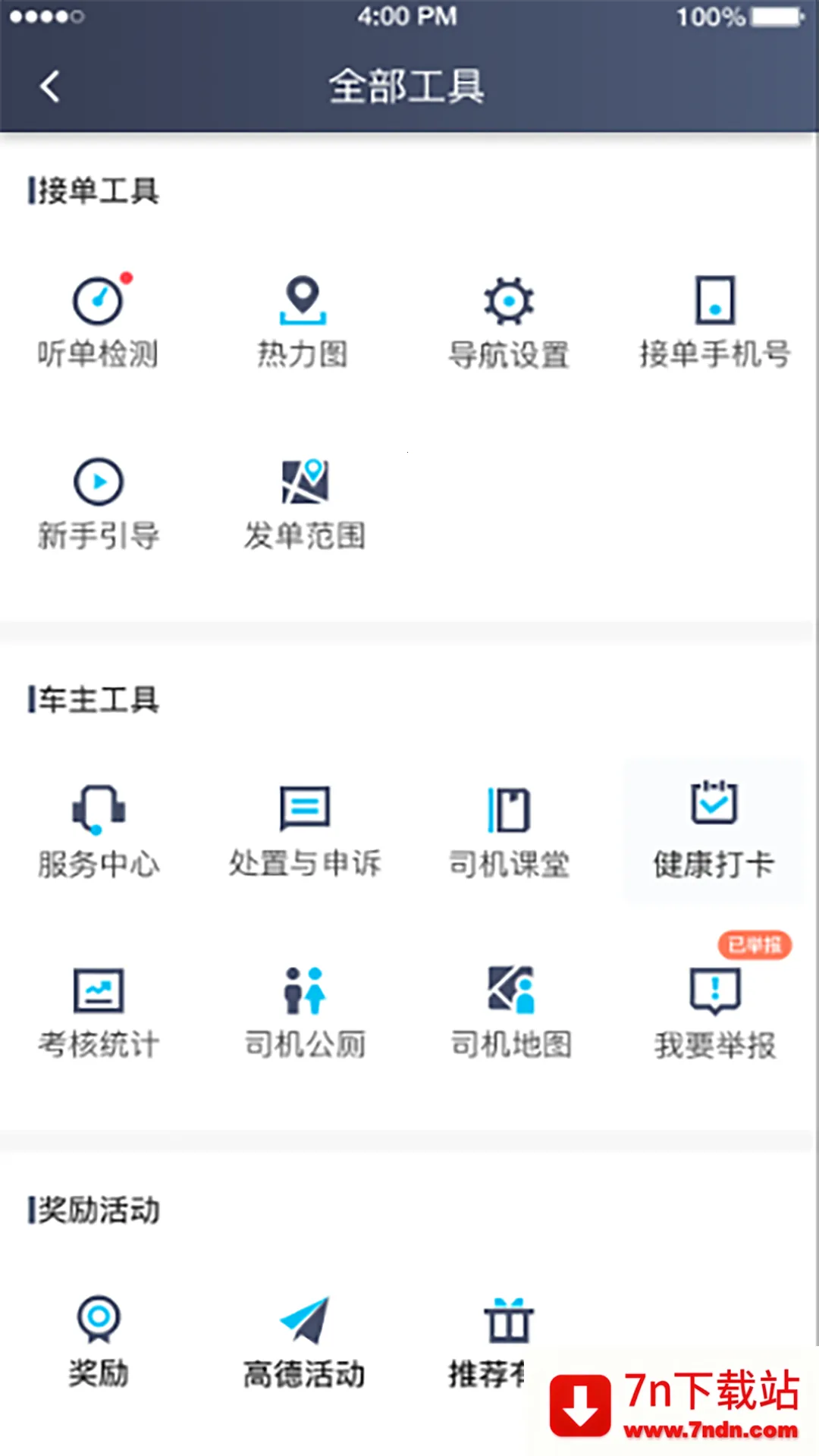The image size is (819, 1456).
Task: Open the 推荐 referral gift tool
Action: (x=509, y=1342)
